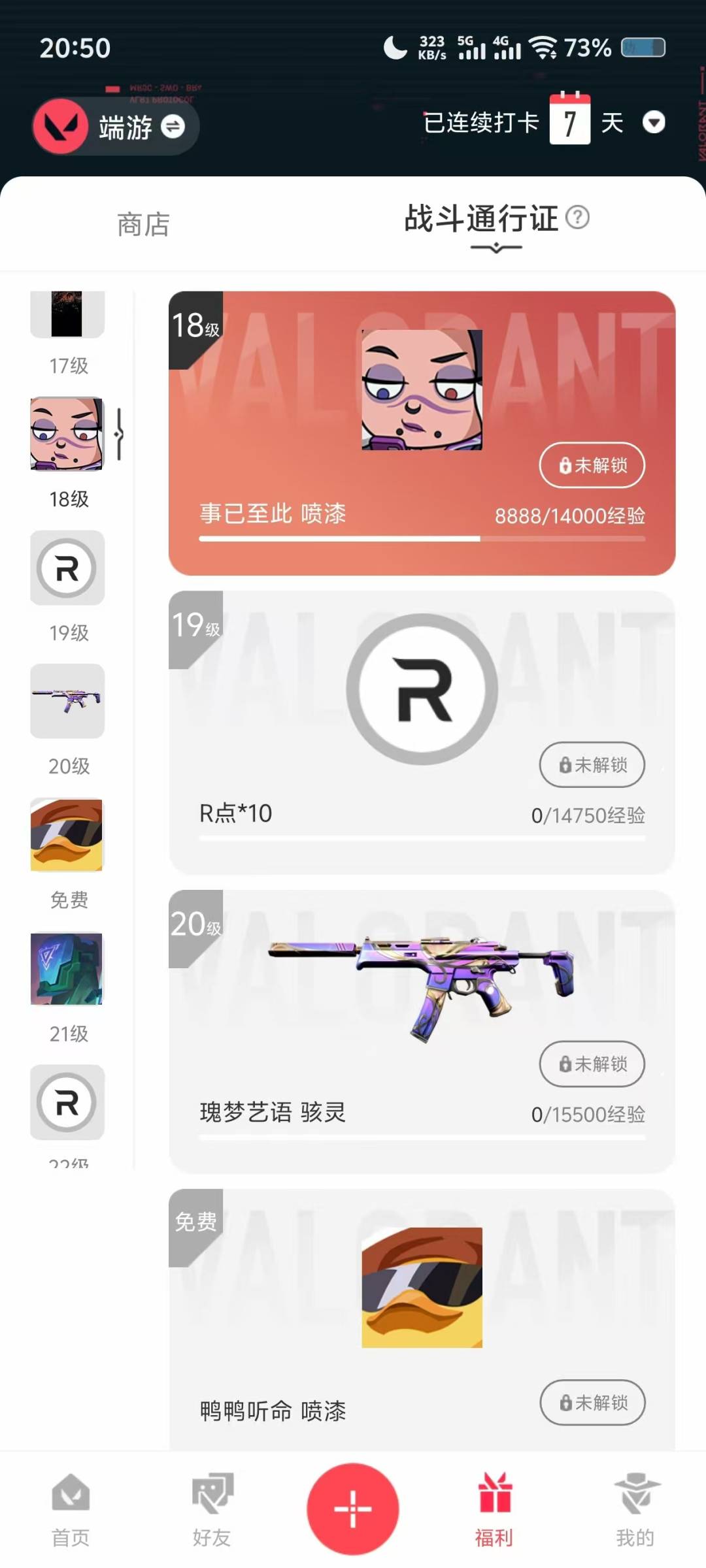Tap the red plus create button
This screenshot has width=706, height=1568.
coord(353,1509)
